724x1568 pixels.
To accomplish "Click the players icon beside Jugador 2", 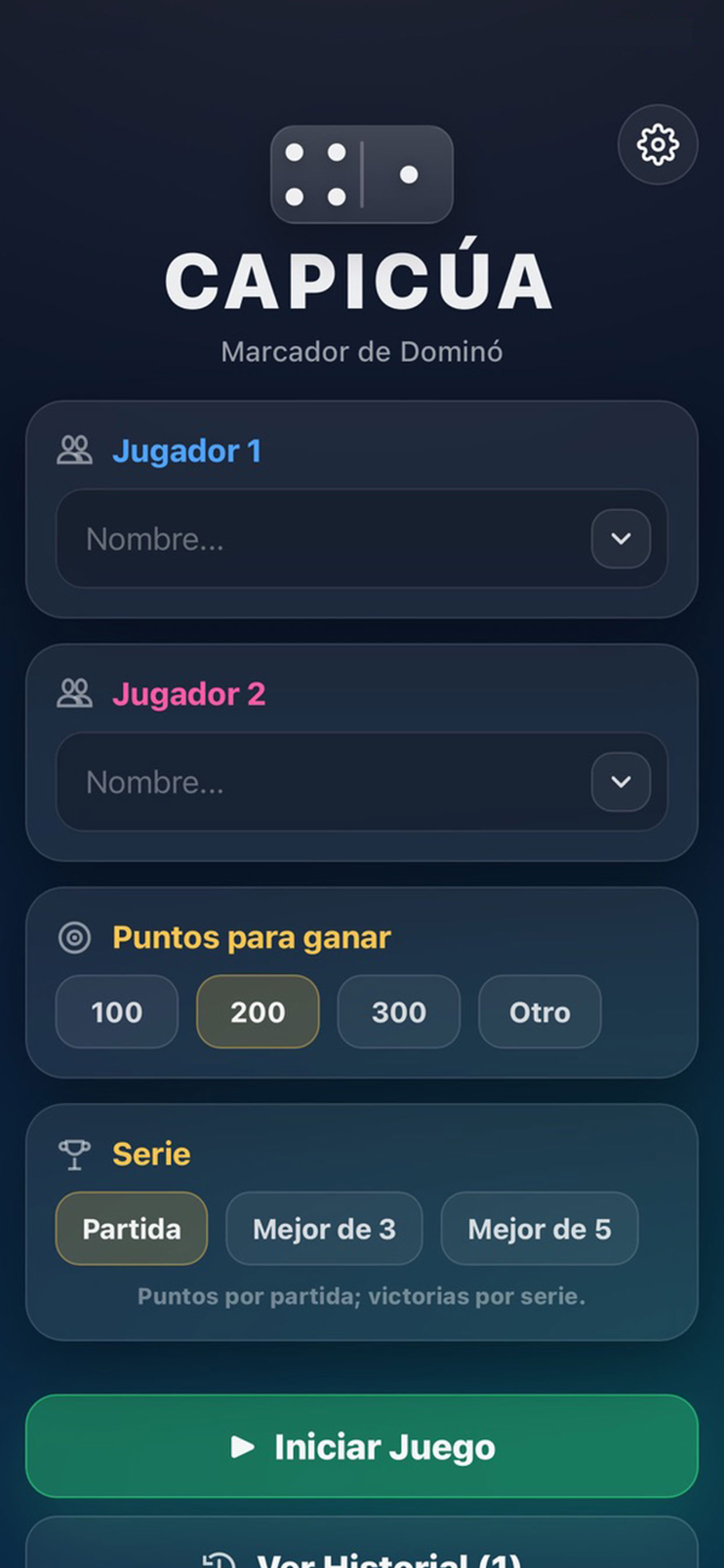I will coord(75,694).
